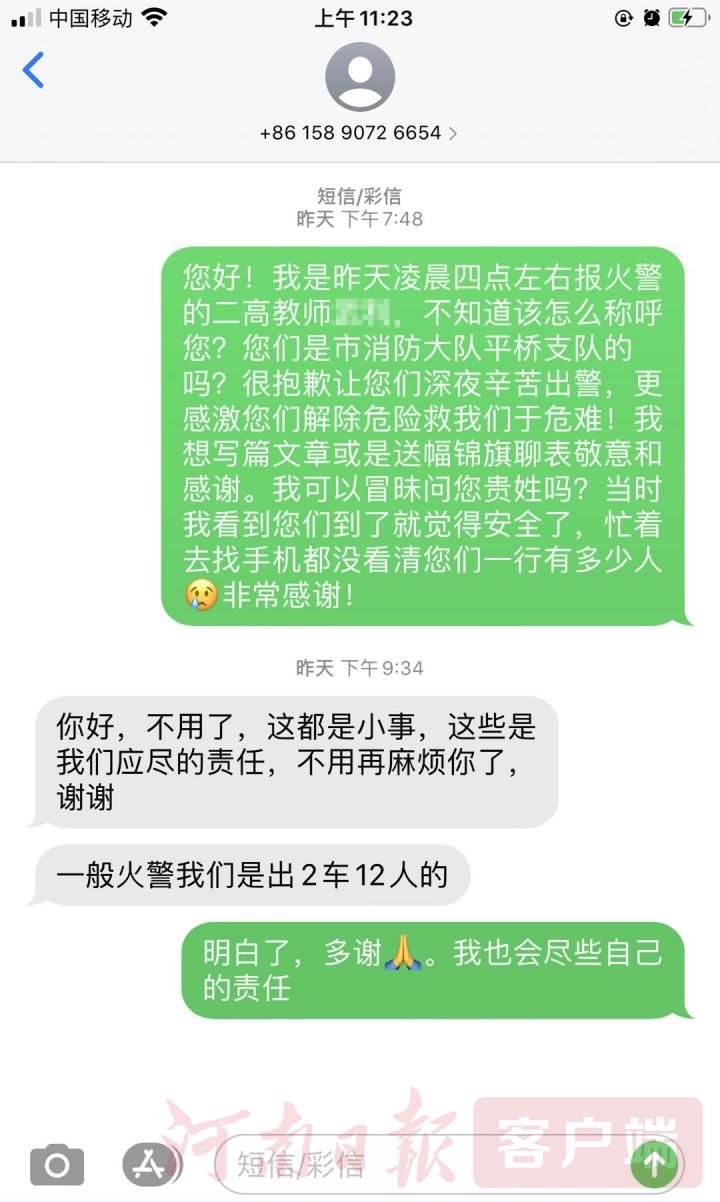Image resolution: width=720 pixels, height=1202 pixels.
Task: Open contact details for +86 158 9072 6654
Action: click(359, 132)
